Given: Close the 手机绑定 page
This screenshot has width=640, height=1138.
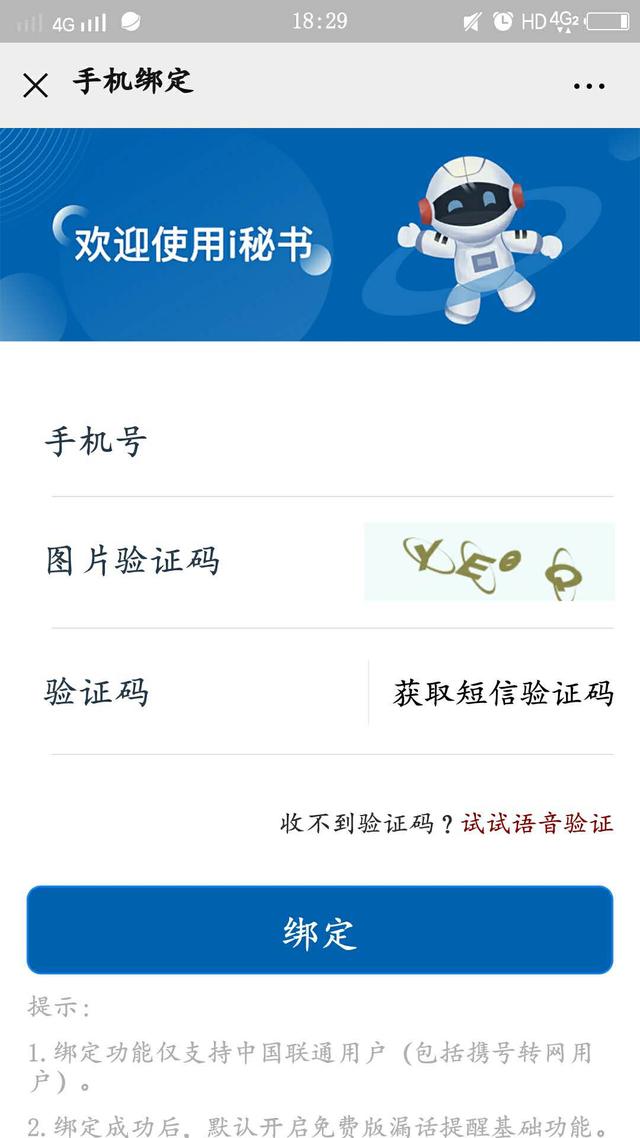Looking at the screenshot, I should tap(35, 86).
